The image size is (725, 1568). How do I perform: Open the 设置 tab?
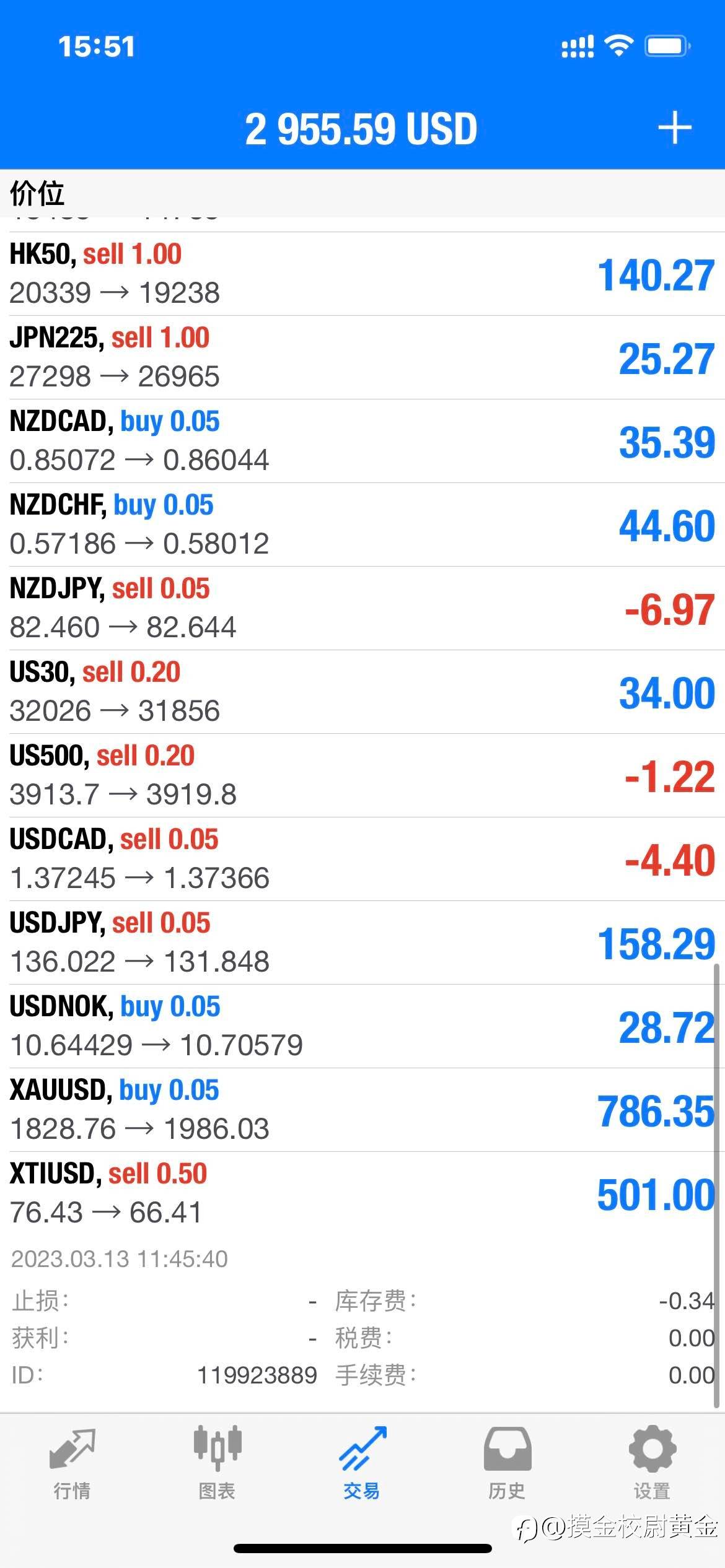[652, 1463]
